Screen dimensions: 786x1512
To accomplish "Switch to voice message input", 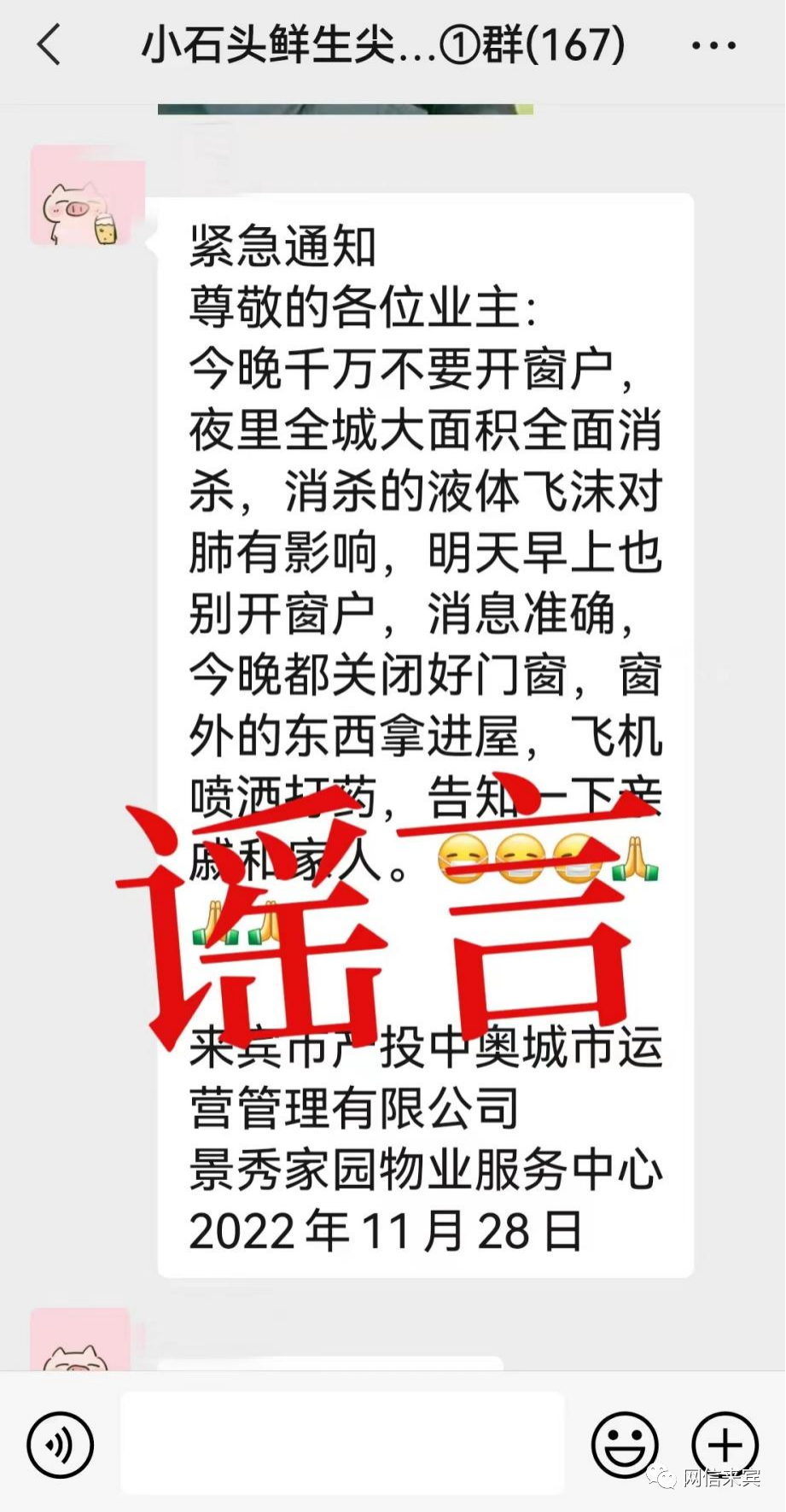I will pos(60,1445).
